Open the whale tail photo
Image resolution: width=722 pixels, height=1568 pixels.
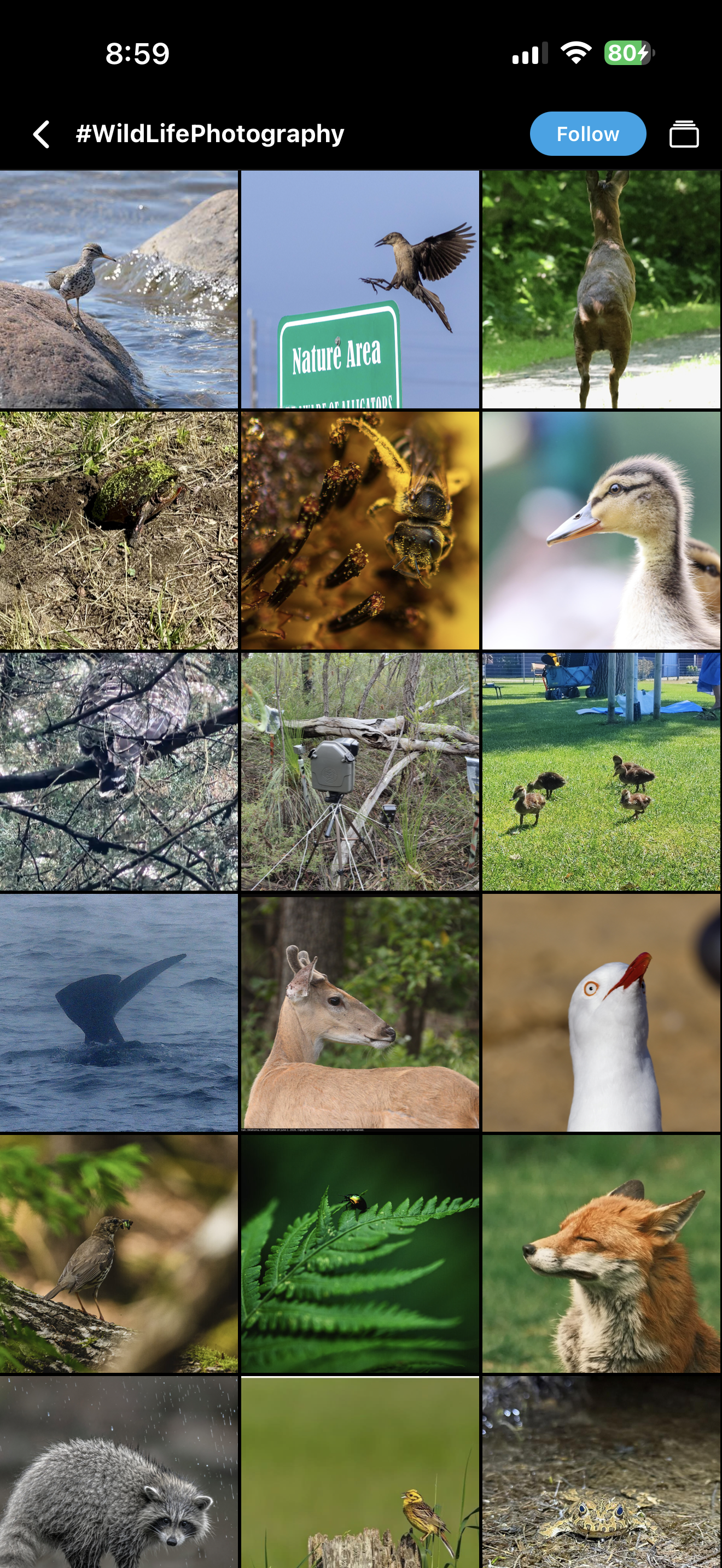click(x=119, y=1013)
